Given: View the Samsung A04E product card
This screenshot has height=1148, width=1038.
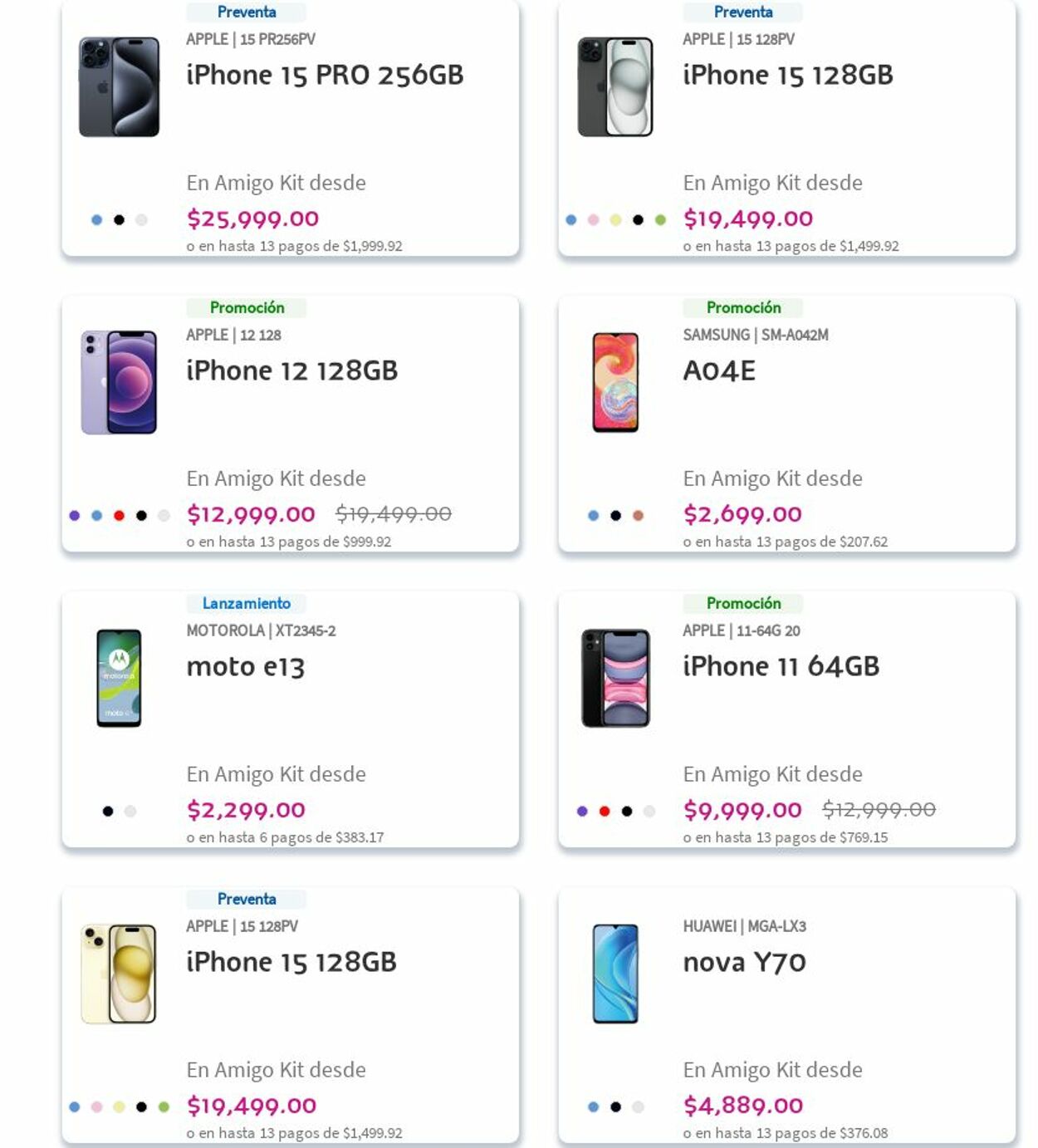Looking at the screenshot, I should (719, 370).
